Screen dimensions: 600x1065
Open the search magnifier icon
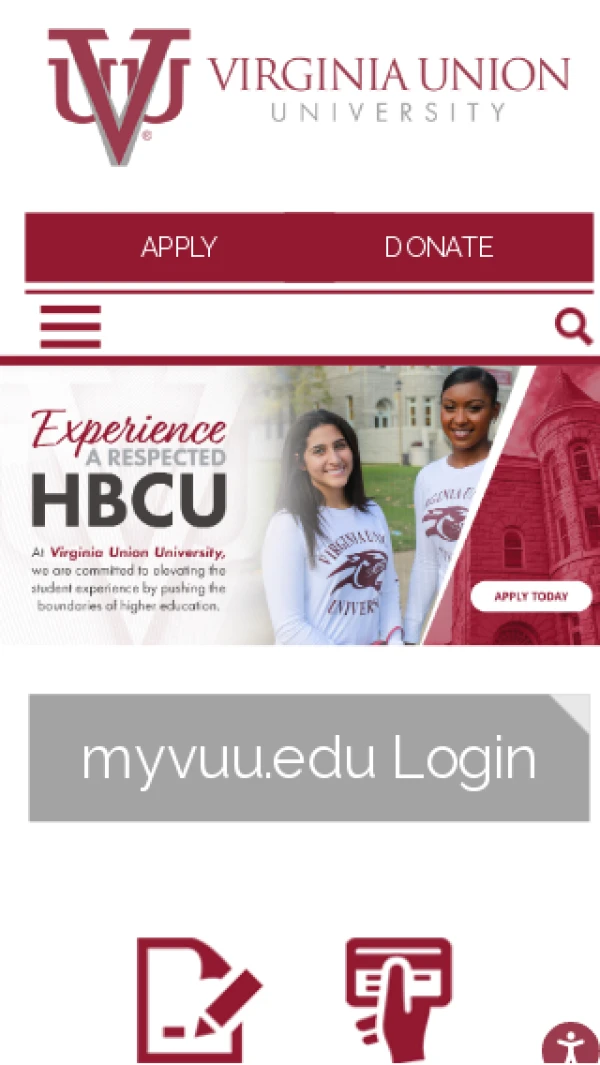pos(573,327)
